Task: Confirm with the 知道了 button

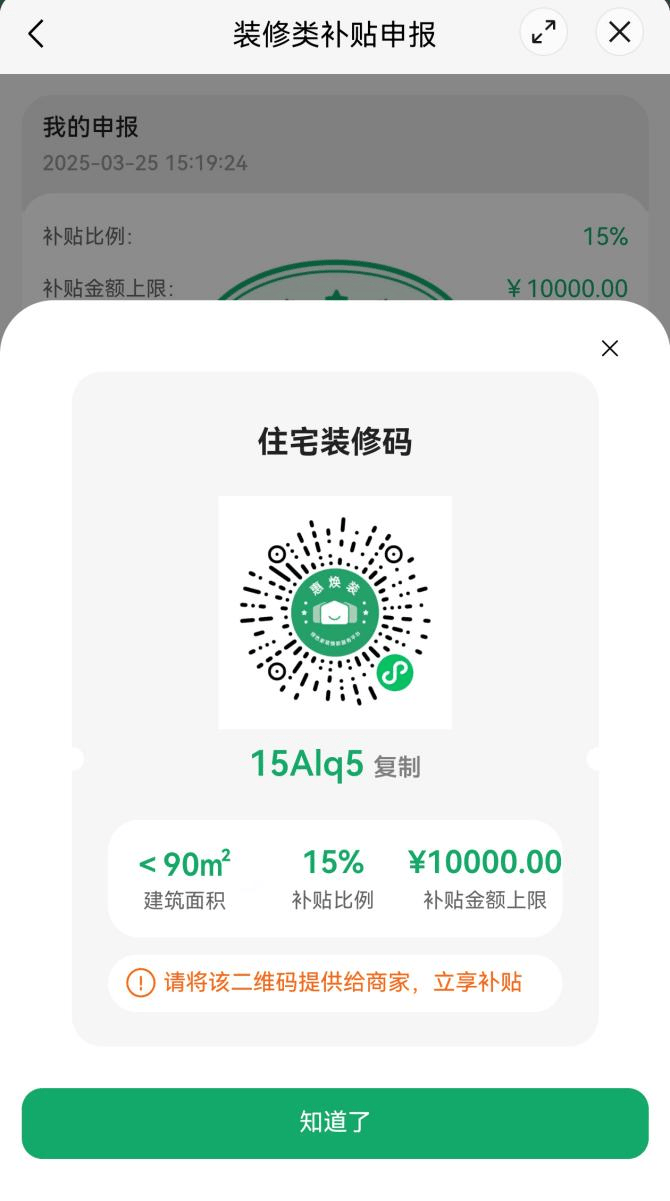Action: click(335, 1123)
